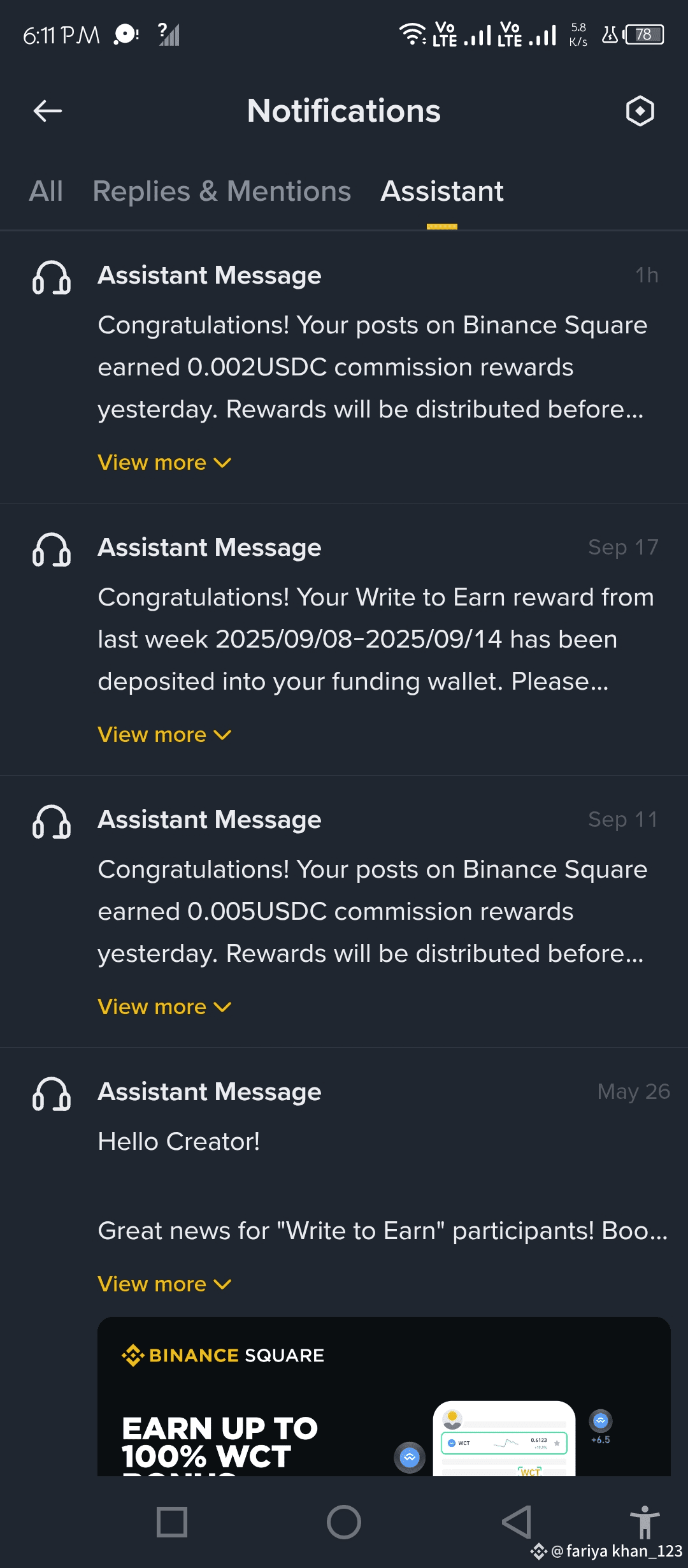Viewport: 688px width, 1568px height.
Task: Select the Assistant tab
Action: point(442,191)
